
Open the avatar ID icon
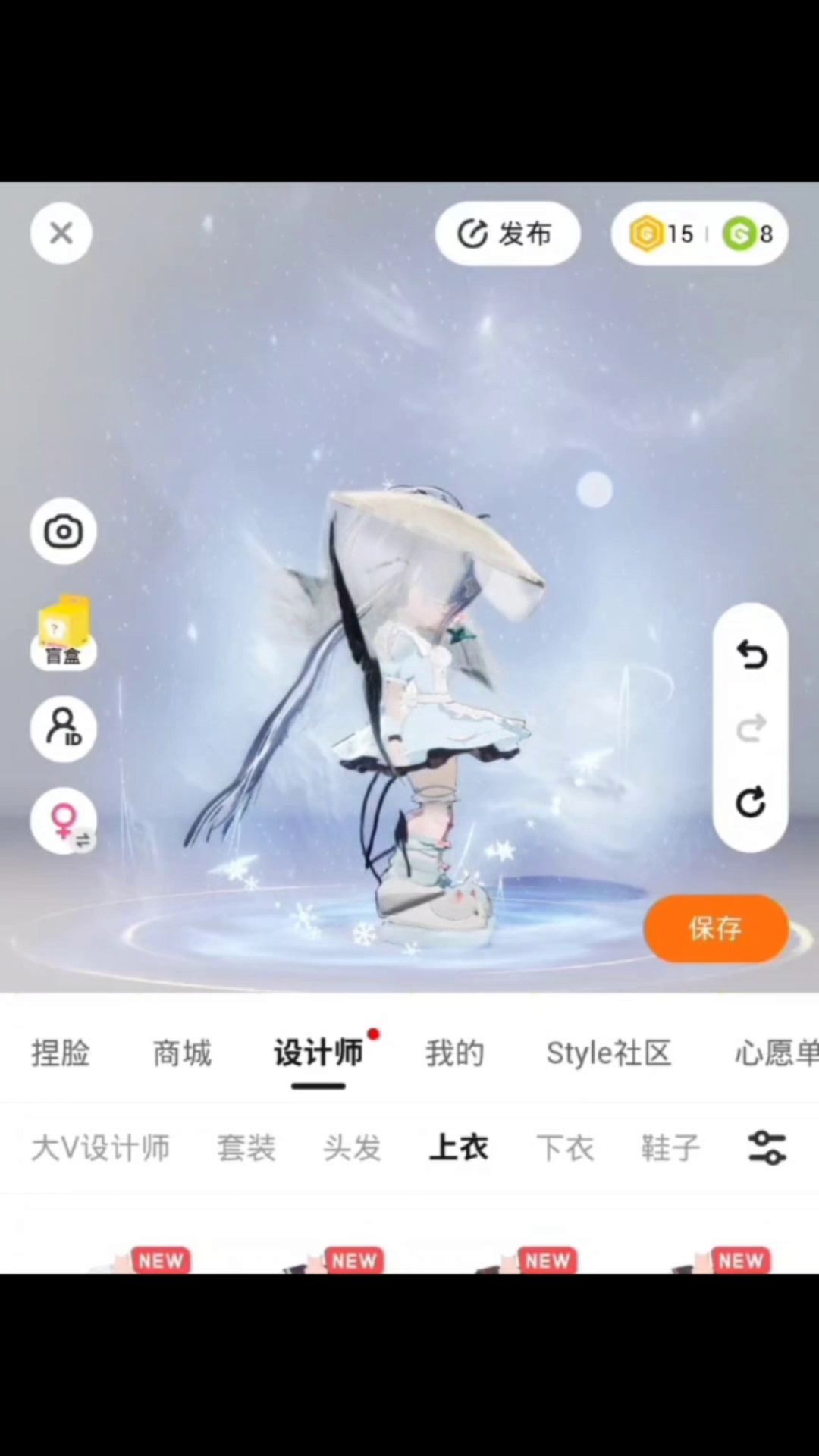[x=63, y=729]
